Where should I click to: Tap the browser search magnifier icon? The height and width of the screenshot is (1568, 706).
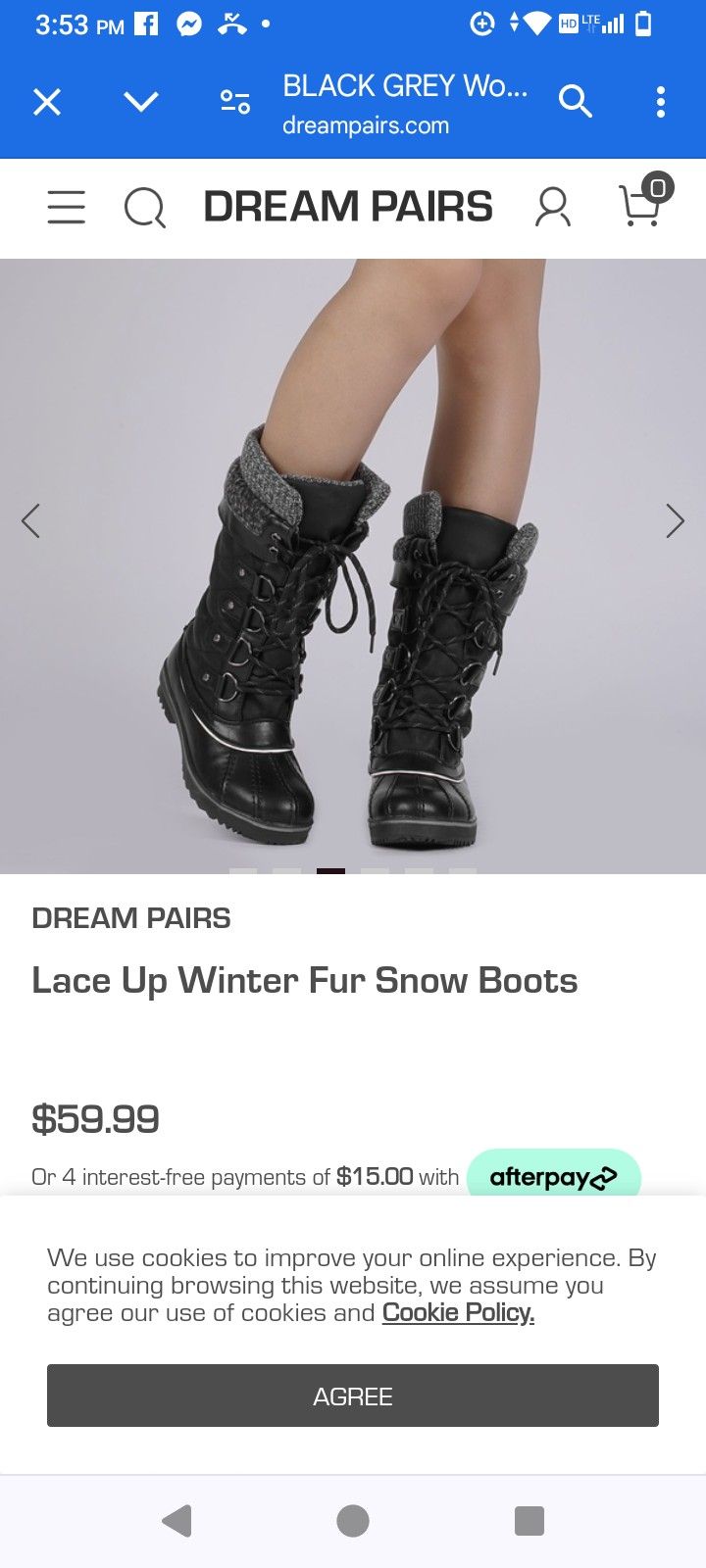tap(576, 101)
